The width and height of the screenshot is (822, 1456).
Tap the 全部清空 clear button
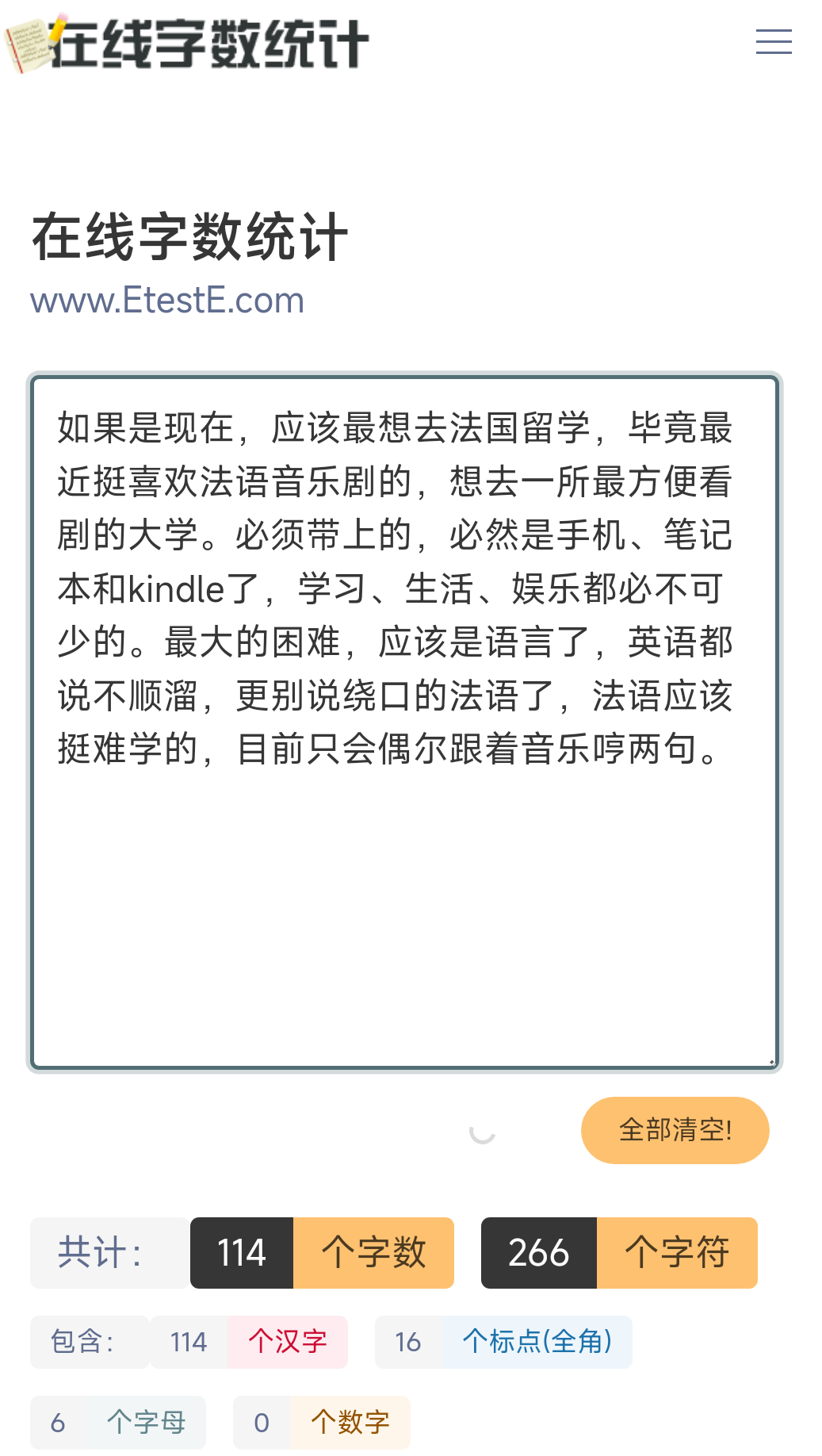675,1130
